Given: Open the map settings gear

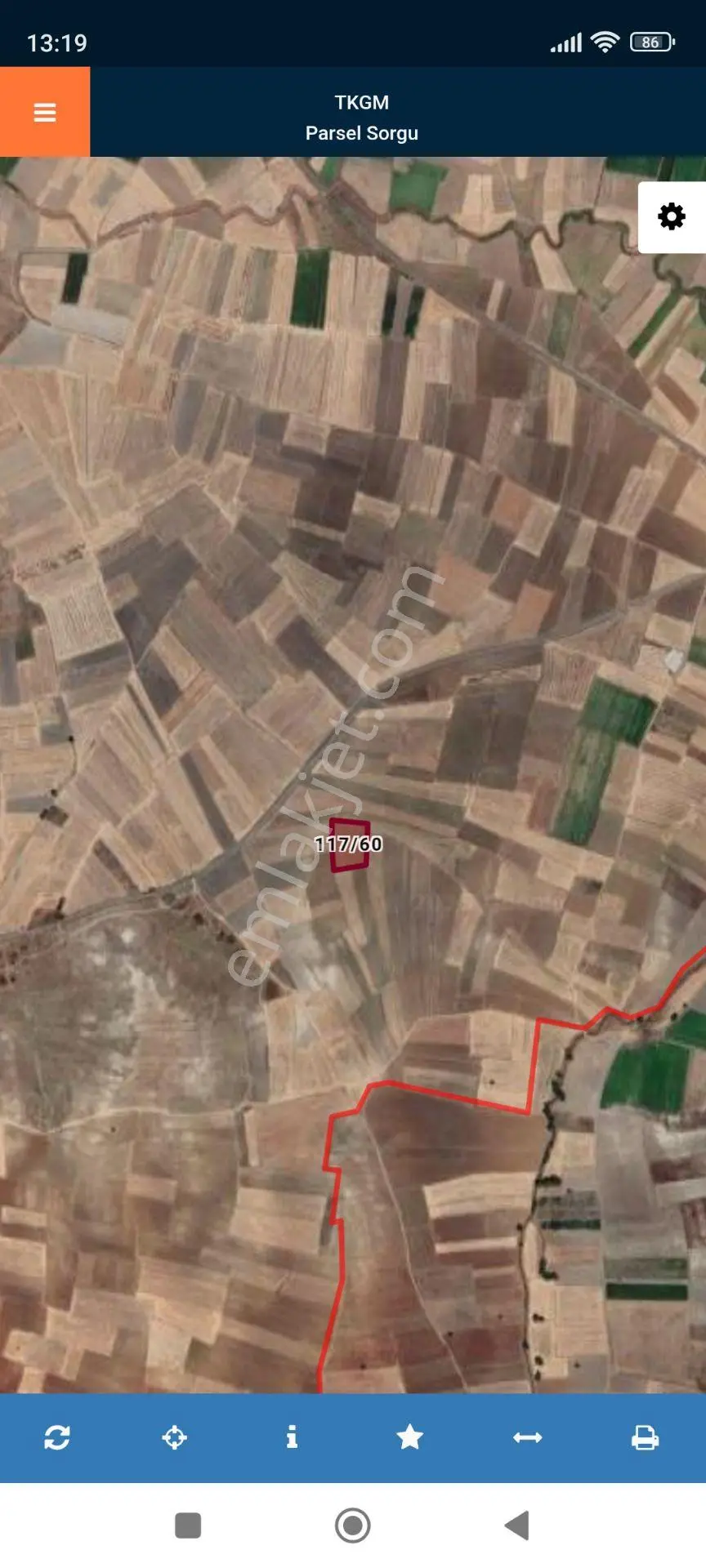Looking at the screenshot, I should [x=672, y=217].
